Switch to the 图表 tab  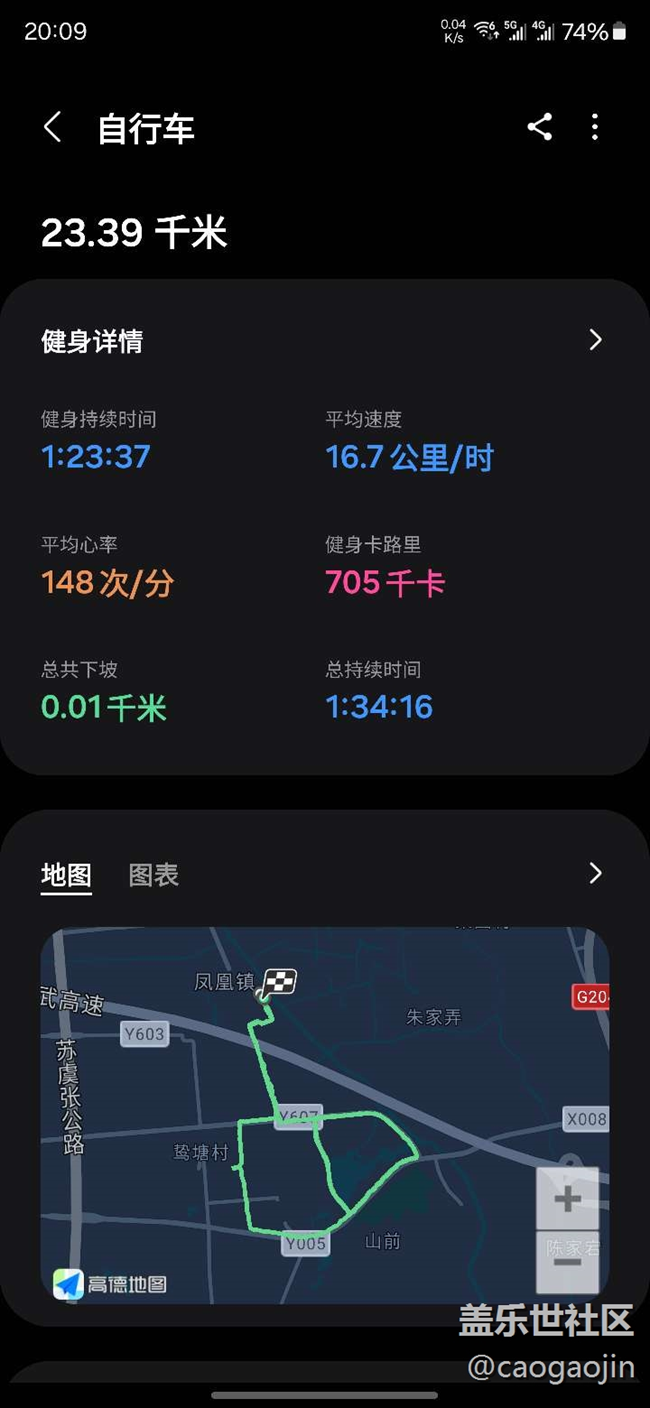point(154,875)
